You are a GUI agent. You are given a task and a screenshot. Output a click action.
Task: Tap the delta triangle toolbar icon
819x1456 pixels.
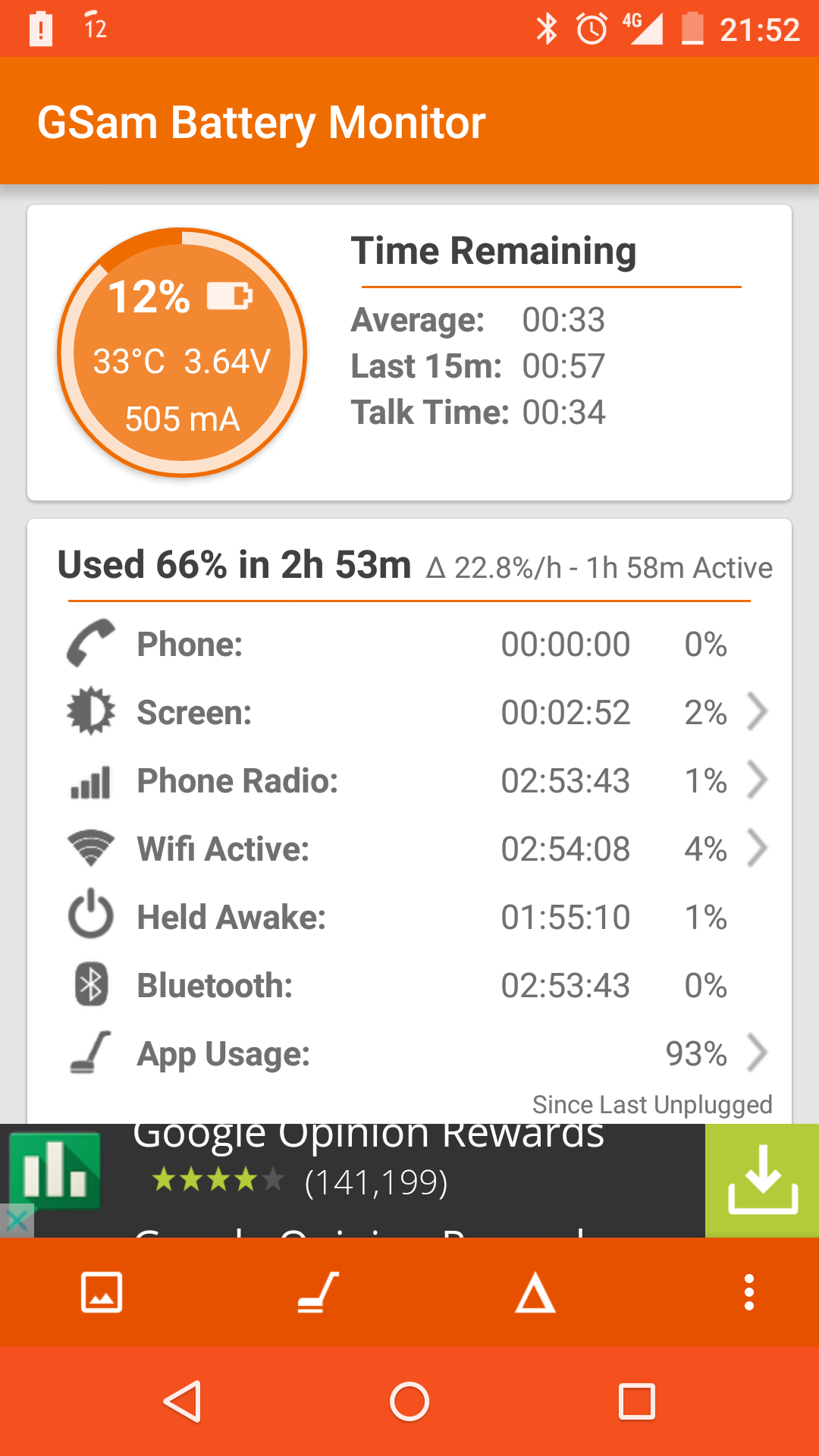(535, 1292)
